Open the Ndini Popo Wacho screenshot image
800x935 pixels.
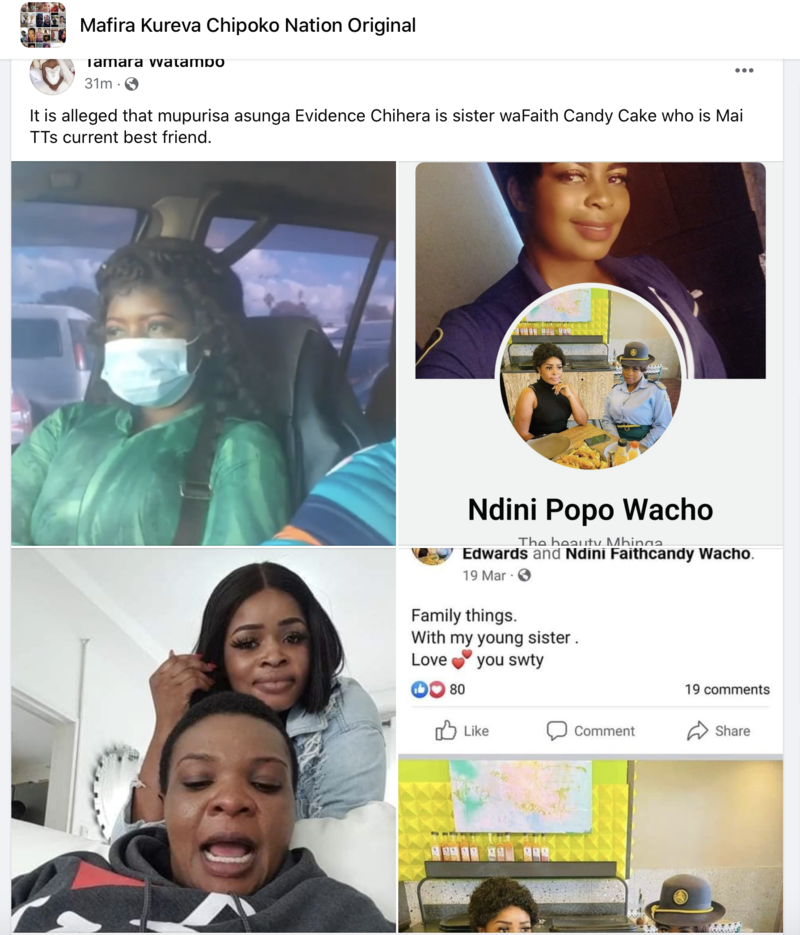590,353
